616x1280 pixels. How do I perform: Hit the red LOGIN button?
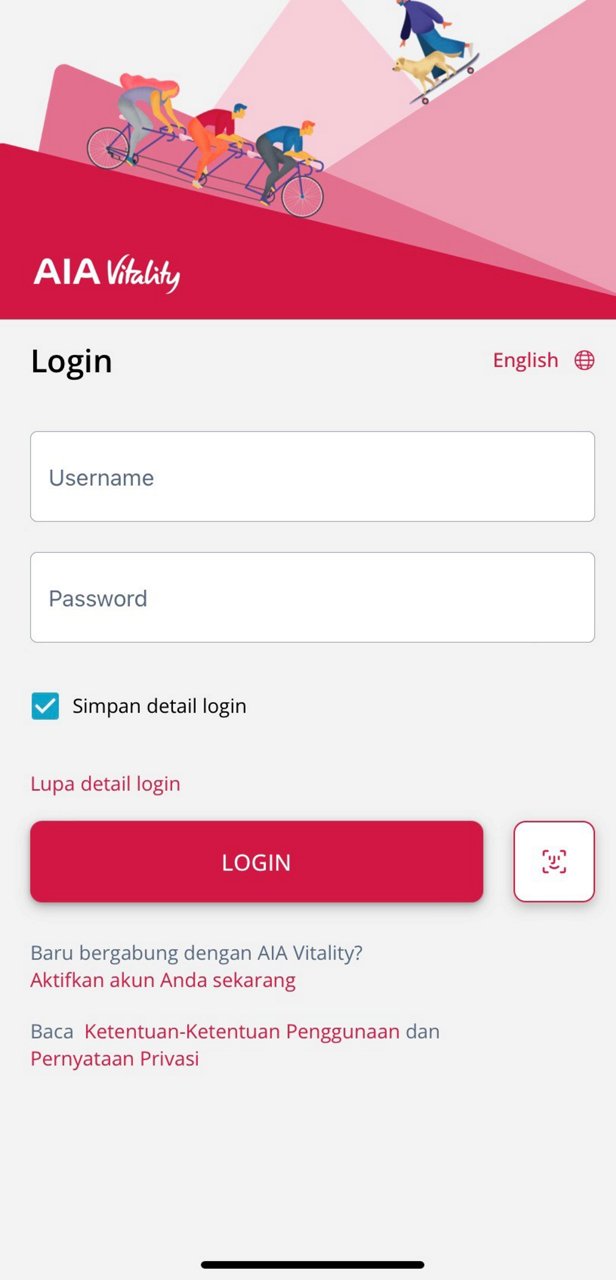point(256,862)
